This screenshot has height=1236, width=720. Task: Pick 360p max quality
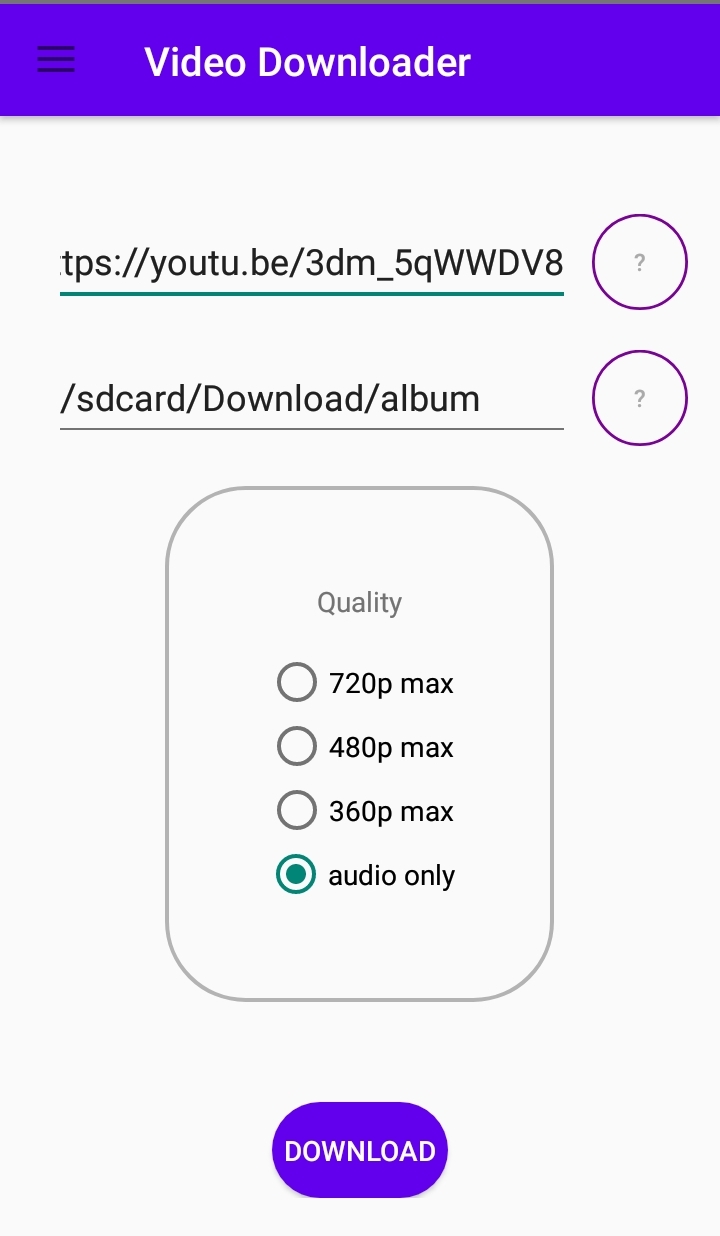pyautogui.click(x=365, y=811)
